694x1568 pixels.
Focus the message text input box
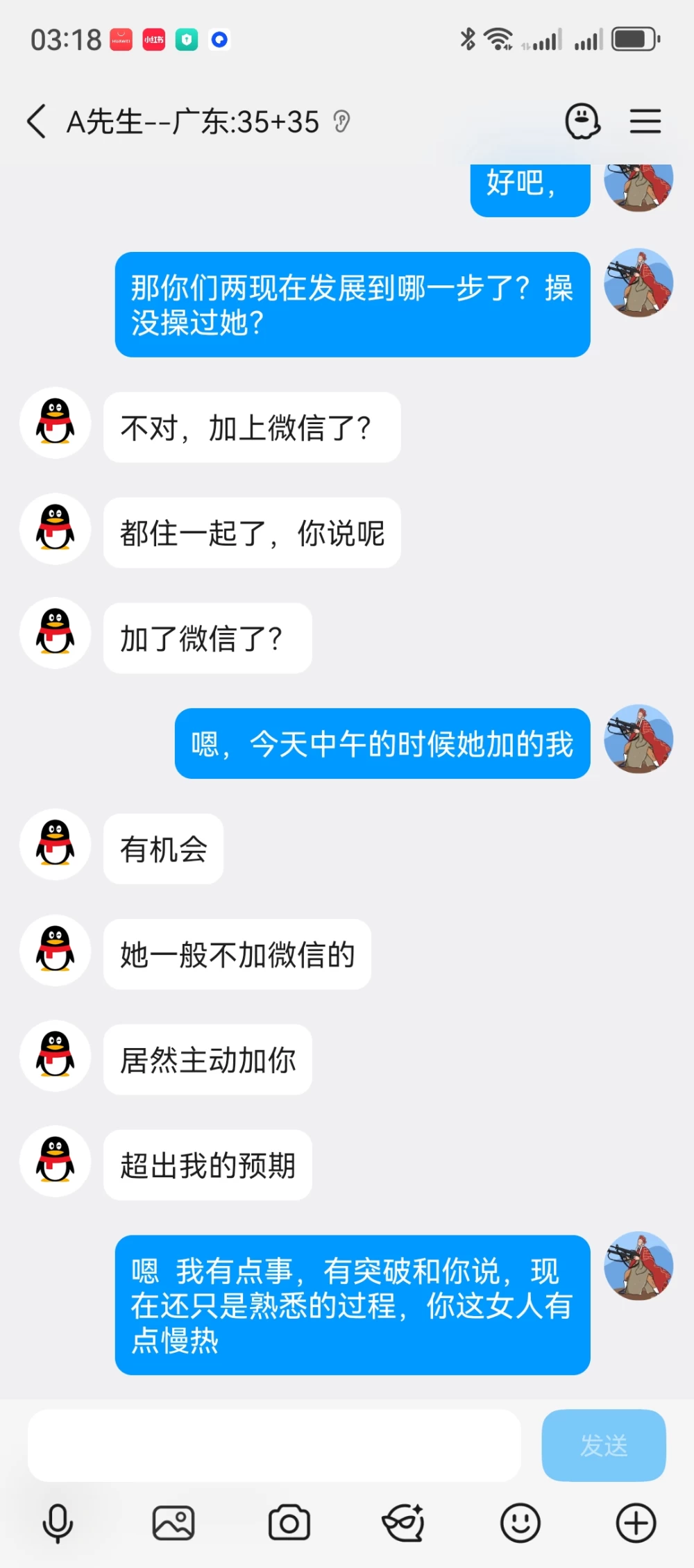point(274,1446)
